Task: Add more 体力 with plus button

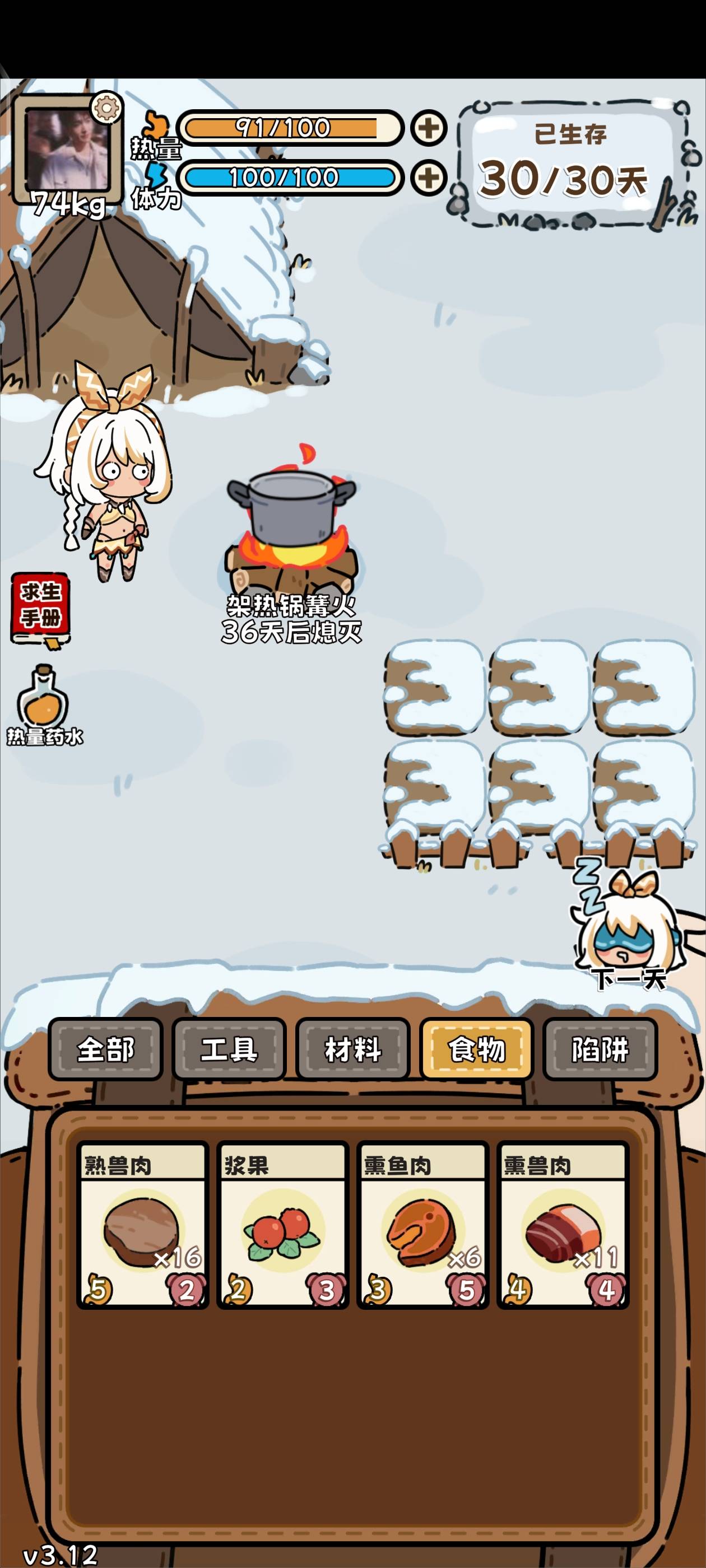Action: coord(428,177)
